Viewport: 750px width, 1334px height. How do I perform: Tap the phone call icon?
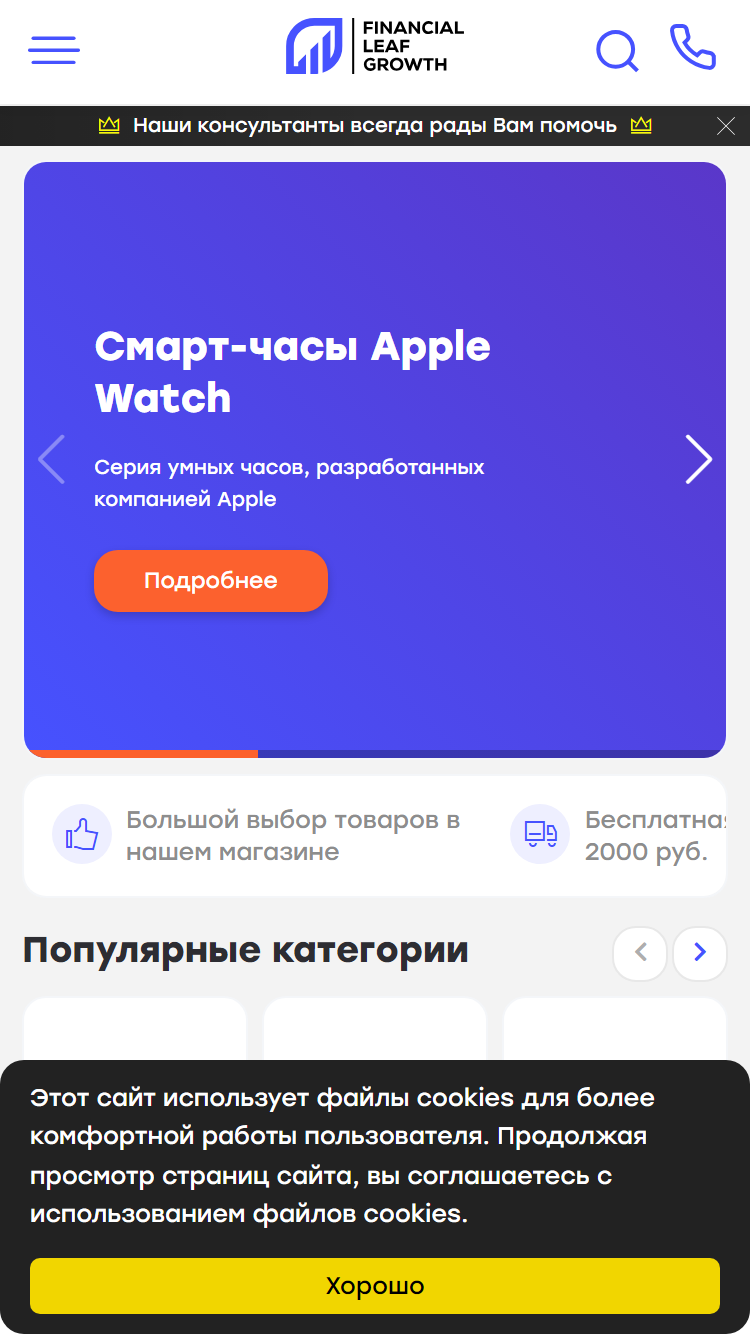693,47
